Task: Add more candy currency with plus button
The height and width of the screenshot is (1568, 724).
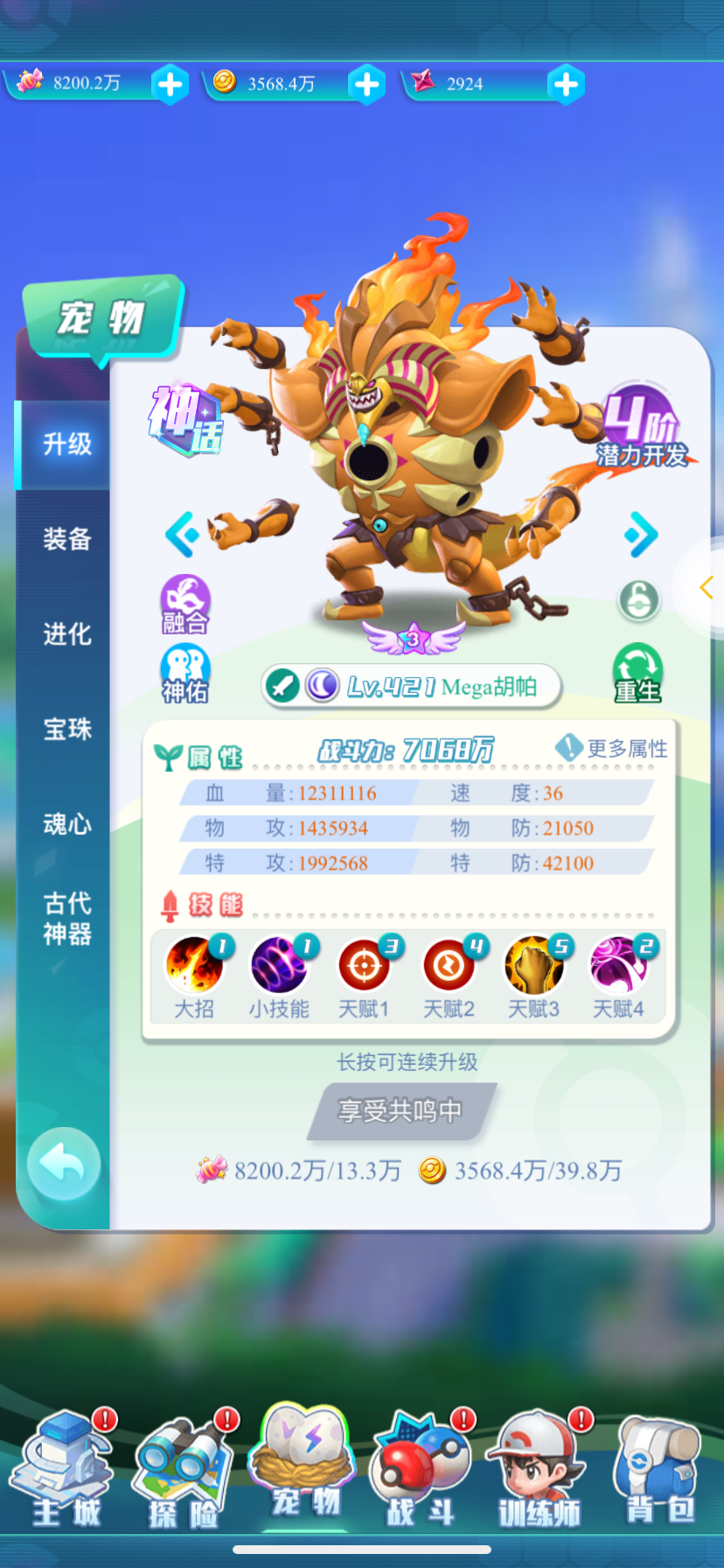Action: [170, 85]
